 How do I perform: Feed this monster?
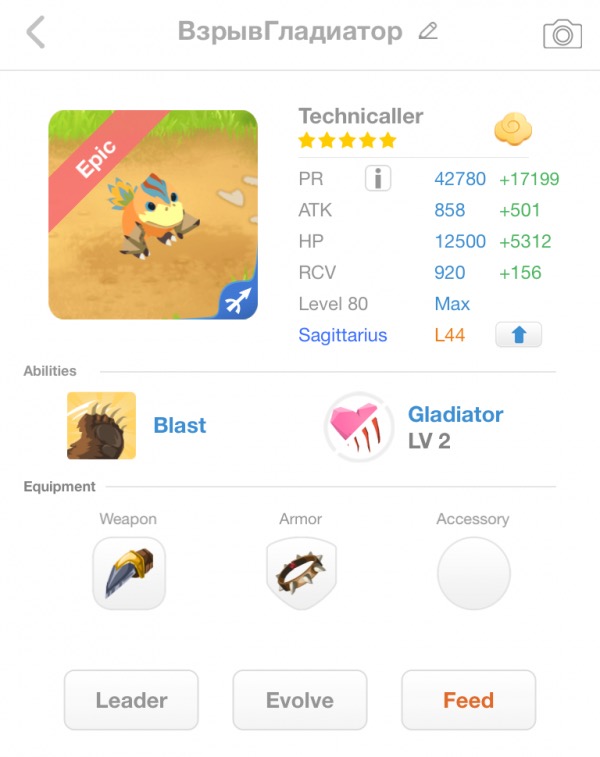468,700
